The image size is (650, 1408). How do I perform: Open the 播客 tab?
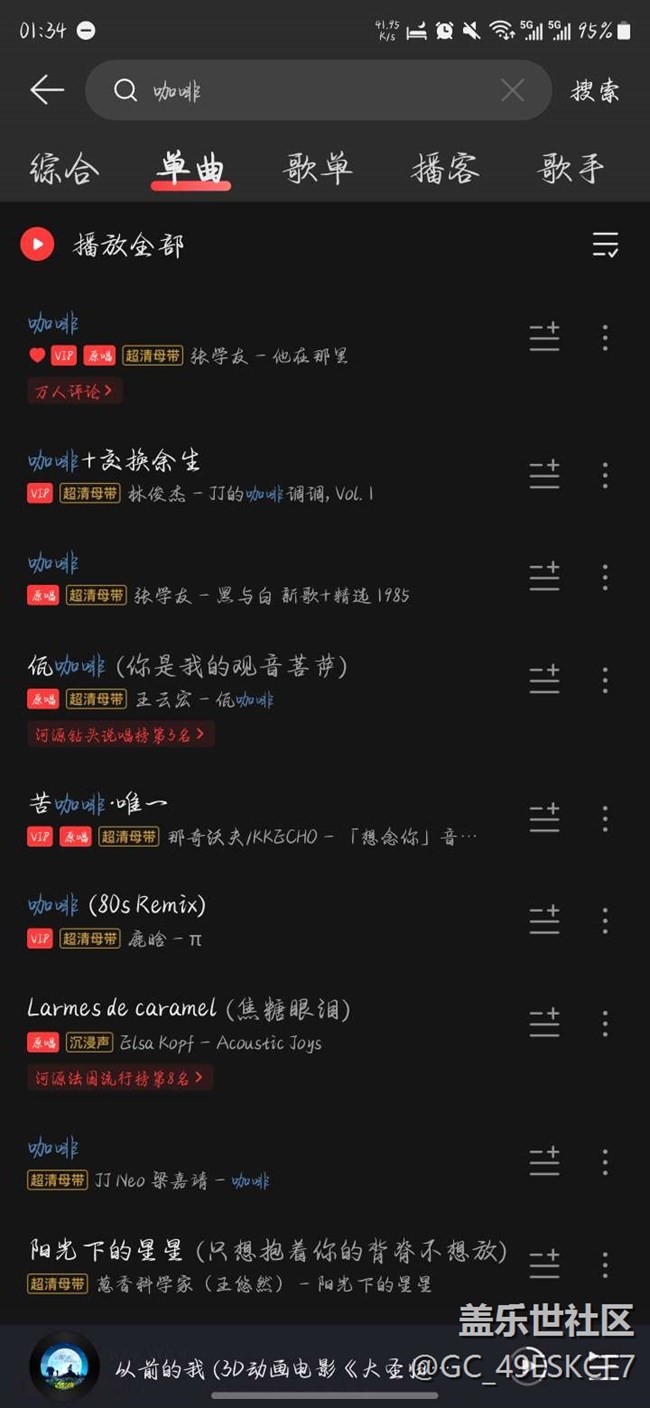pyautogui.click(x=445, y=168)
